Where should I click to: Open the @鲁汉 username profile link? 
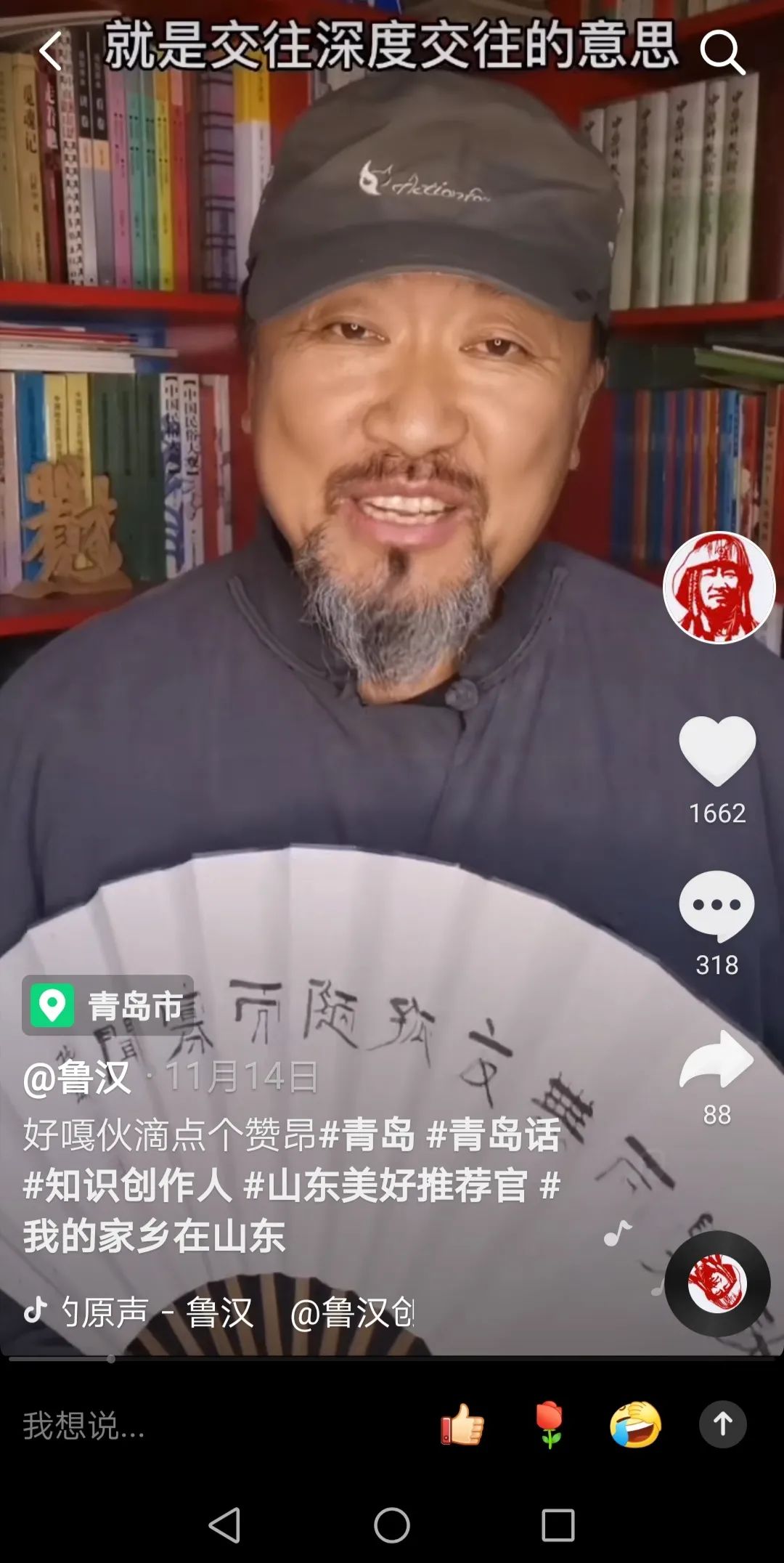[x=77, y=1077]
